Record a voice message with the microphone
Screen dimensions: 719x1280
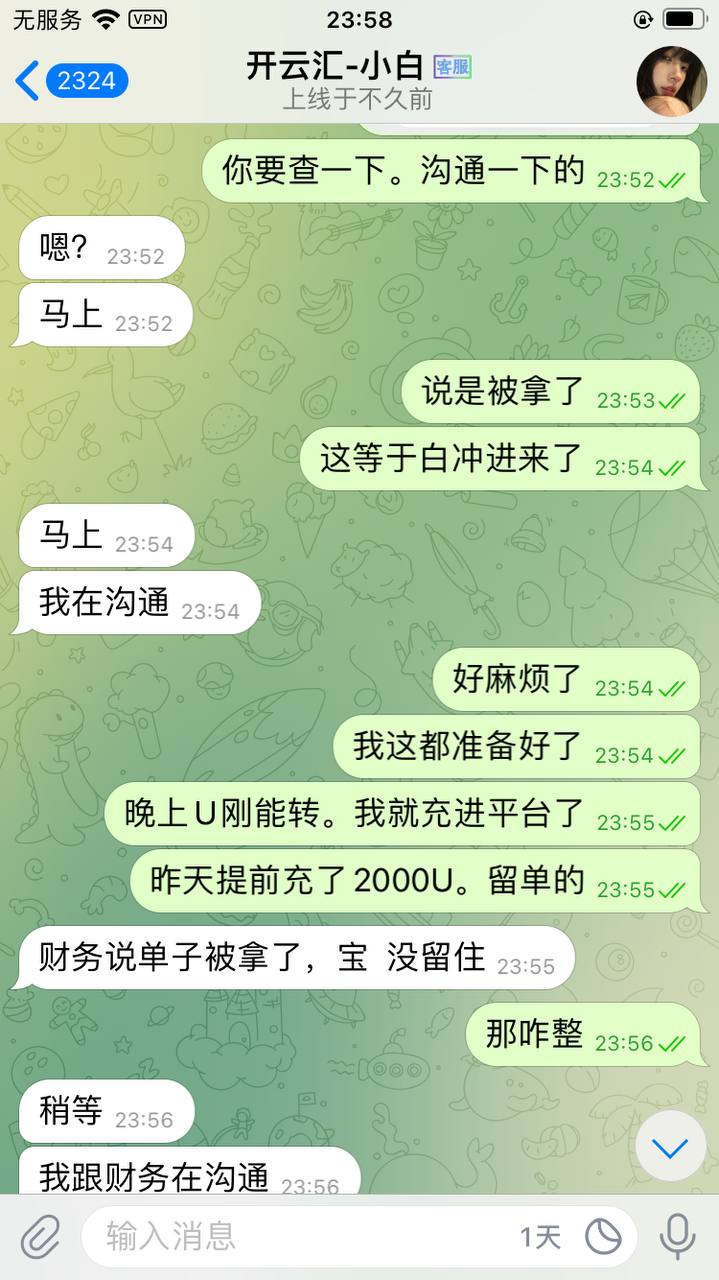[x=678, y=1237]
